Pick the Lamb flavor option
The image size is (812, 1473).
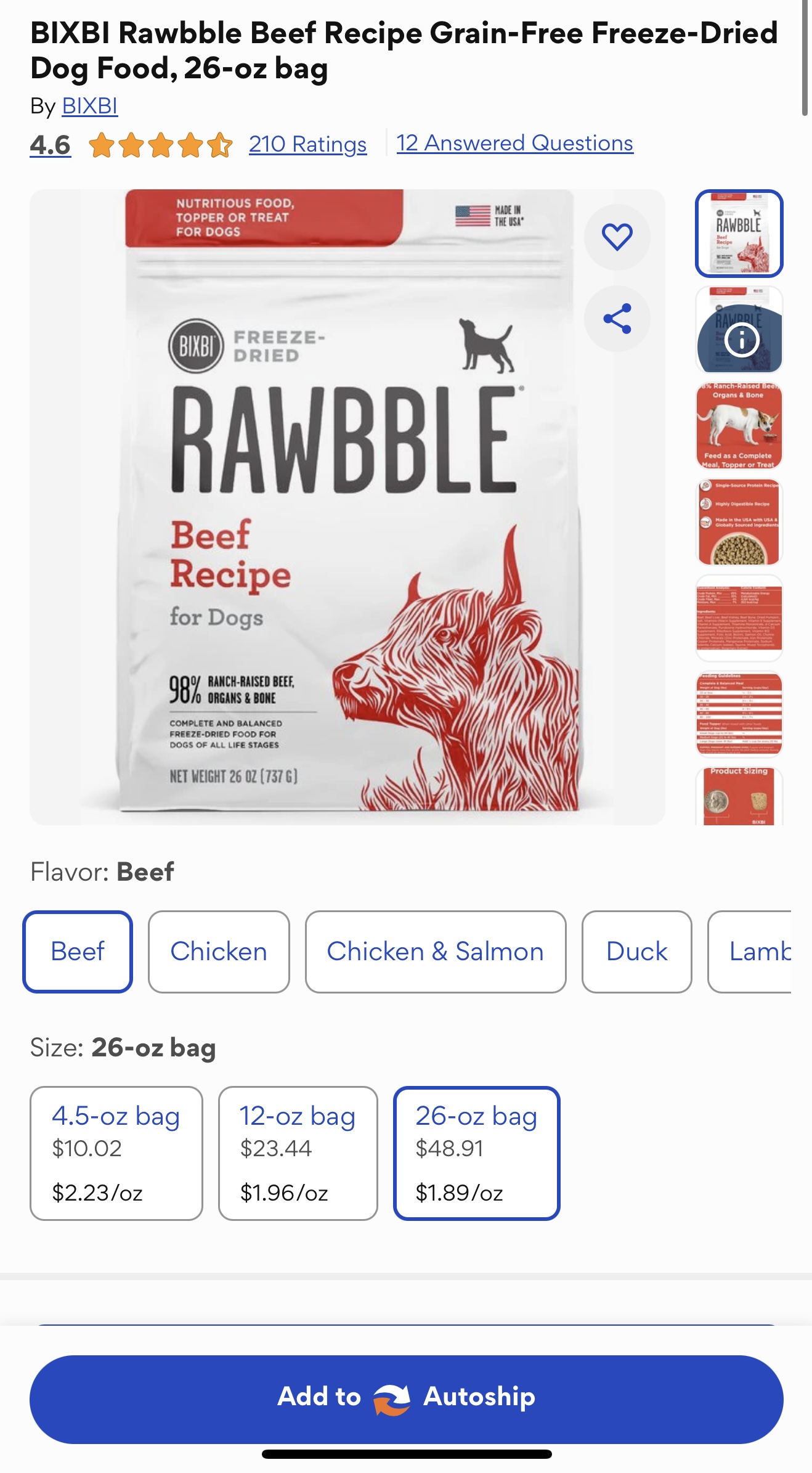755,952
